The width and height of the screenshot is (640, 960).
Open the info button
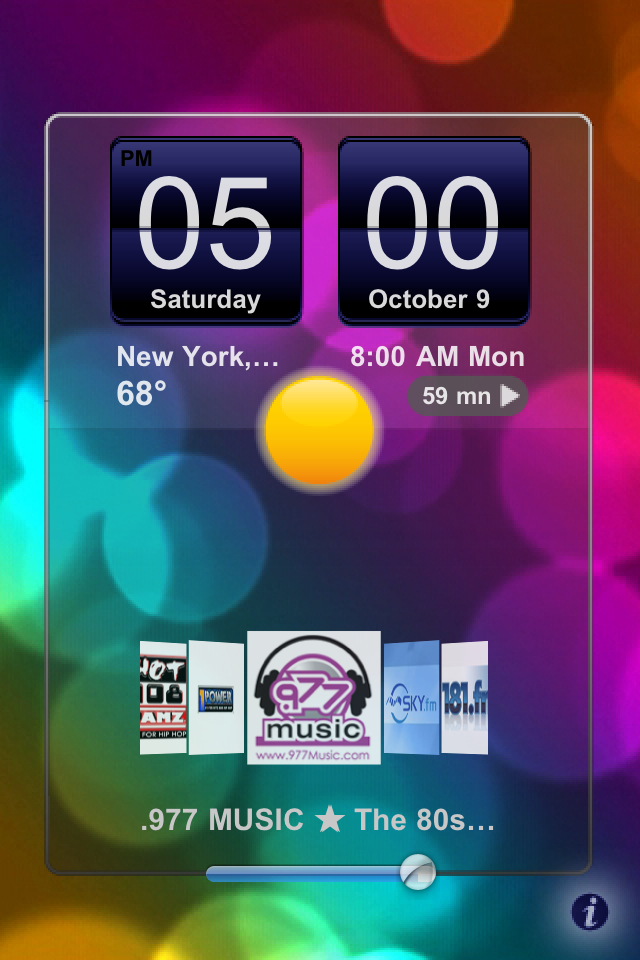pyautogui.click(x=590, y=911)
